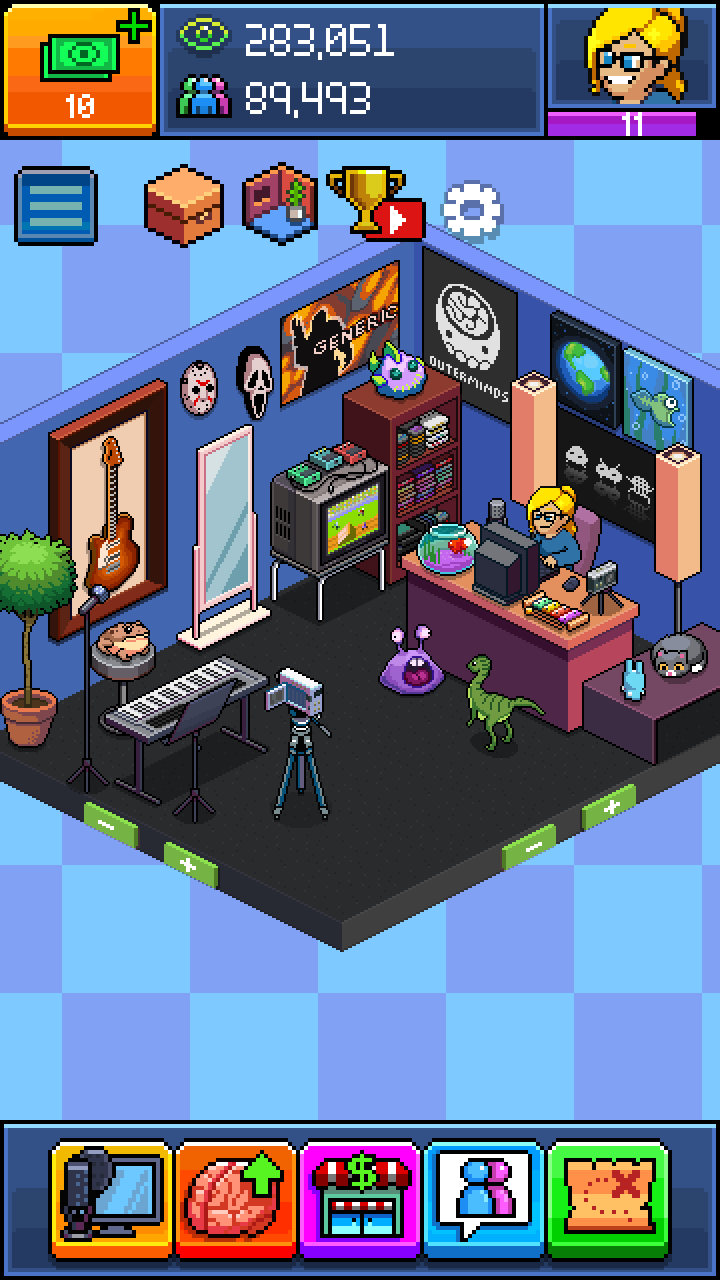Image resolution: width=720 pixels, height=1280 pixels.
Task: Open the green bucks purchase button
Action: [x=80, y=68]
